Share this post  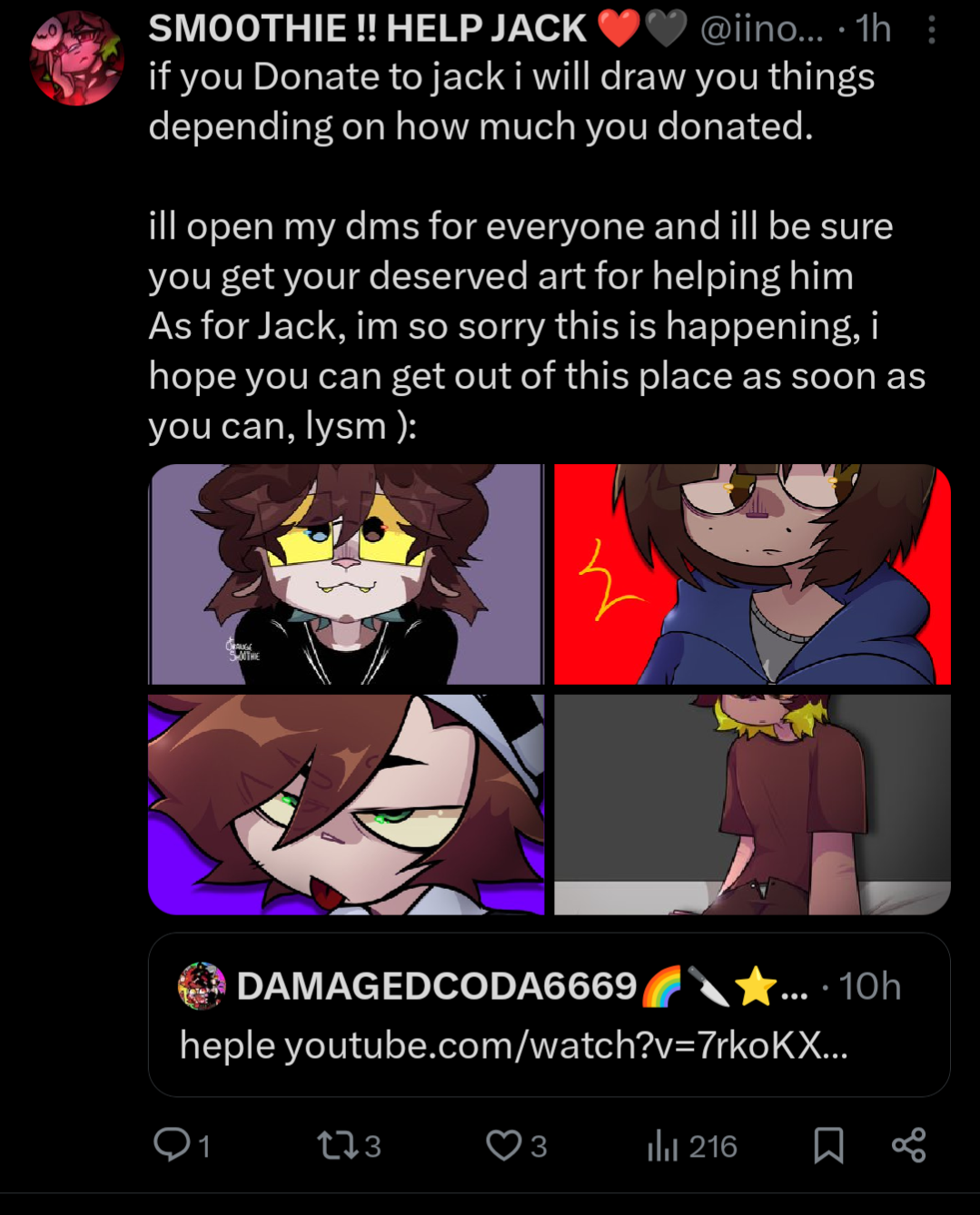click(x=908, y=1145)
